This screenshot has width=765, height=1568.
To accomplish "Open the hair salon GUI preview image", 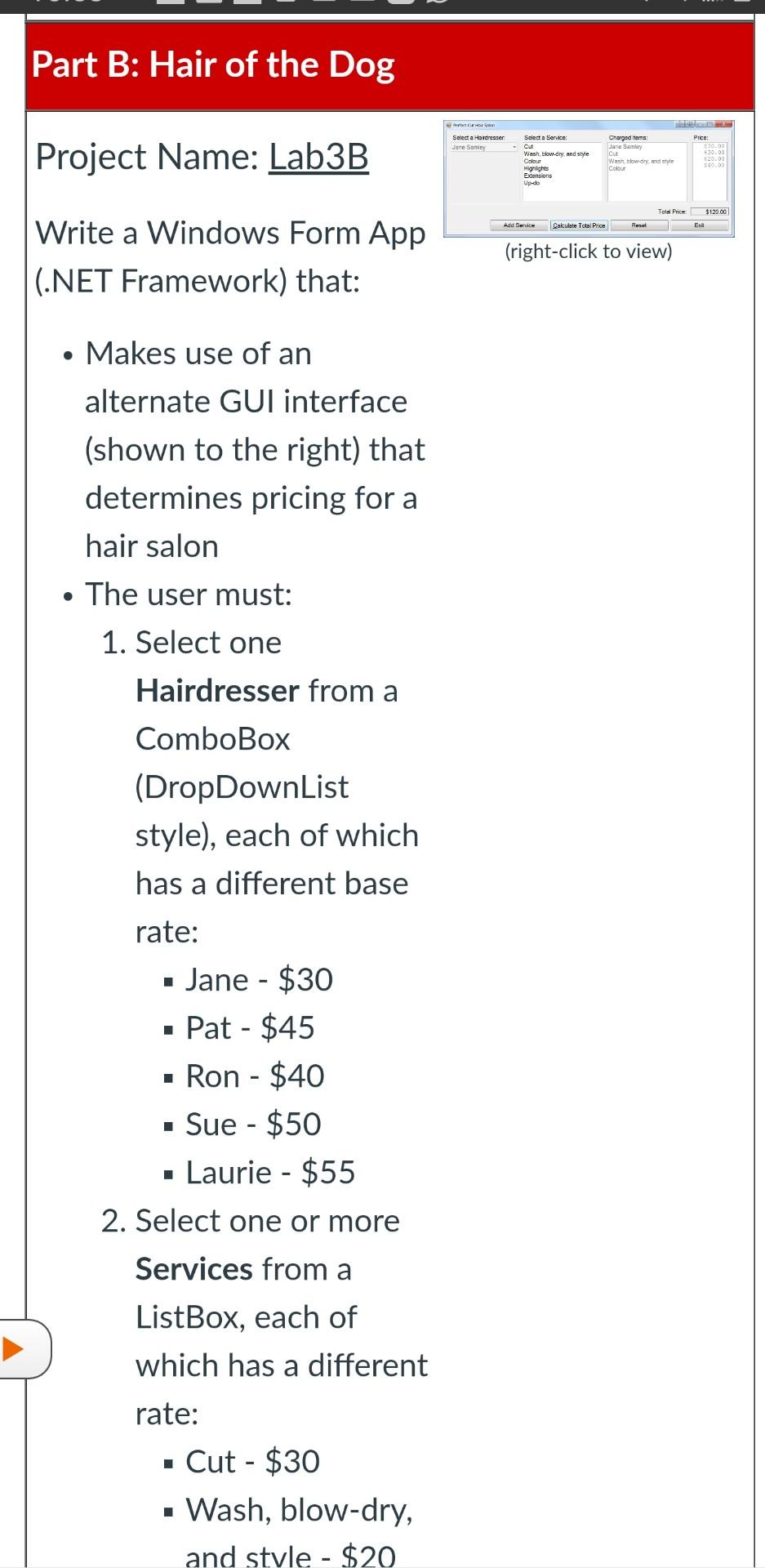I will [589, 179].
